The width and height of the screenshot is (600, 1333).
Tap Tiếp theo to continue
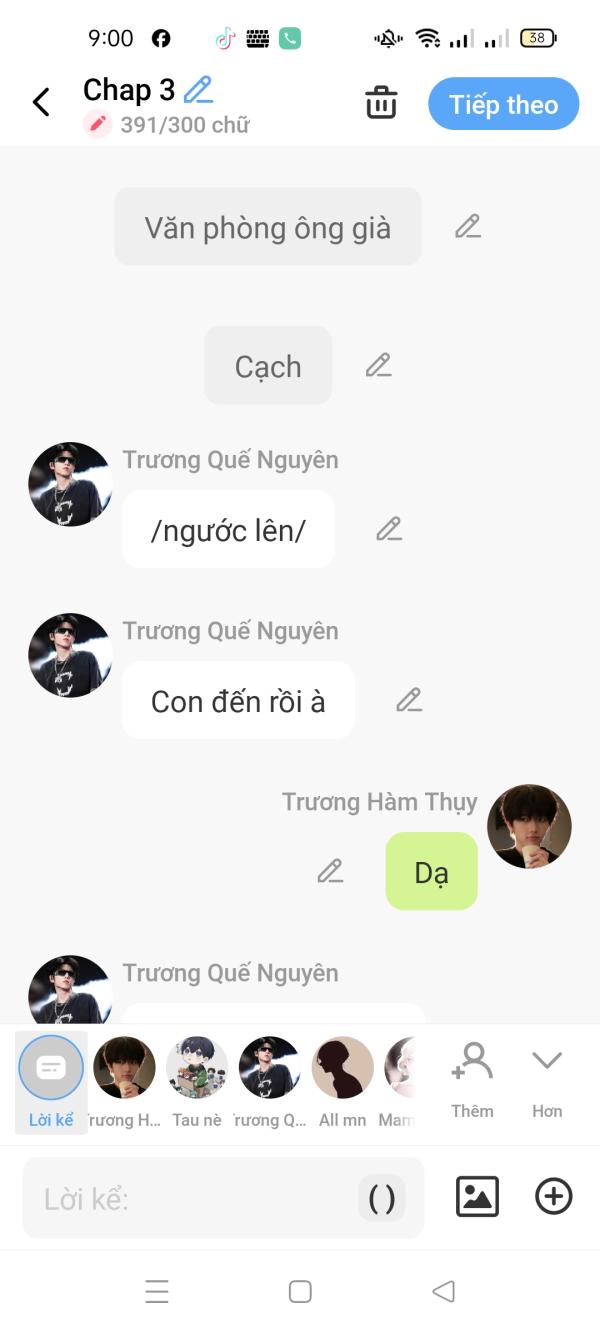point(503,104)
